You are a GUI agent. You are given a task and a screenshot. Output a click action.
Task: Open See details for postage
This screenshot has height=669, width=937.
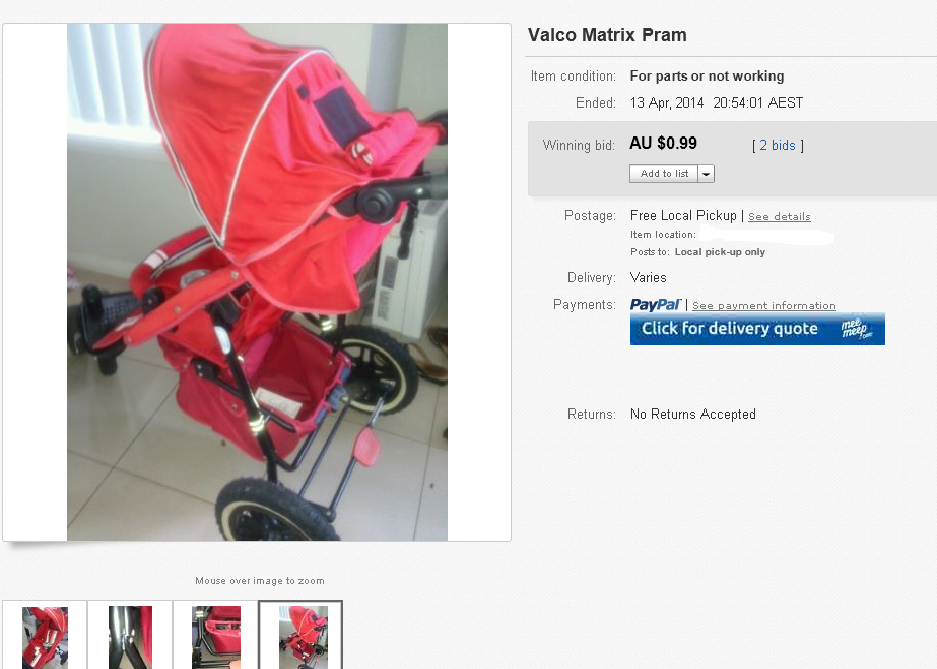(779, 217)
